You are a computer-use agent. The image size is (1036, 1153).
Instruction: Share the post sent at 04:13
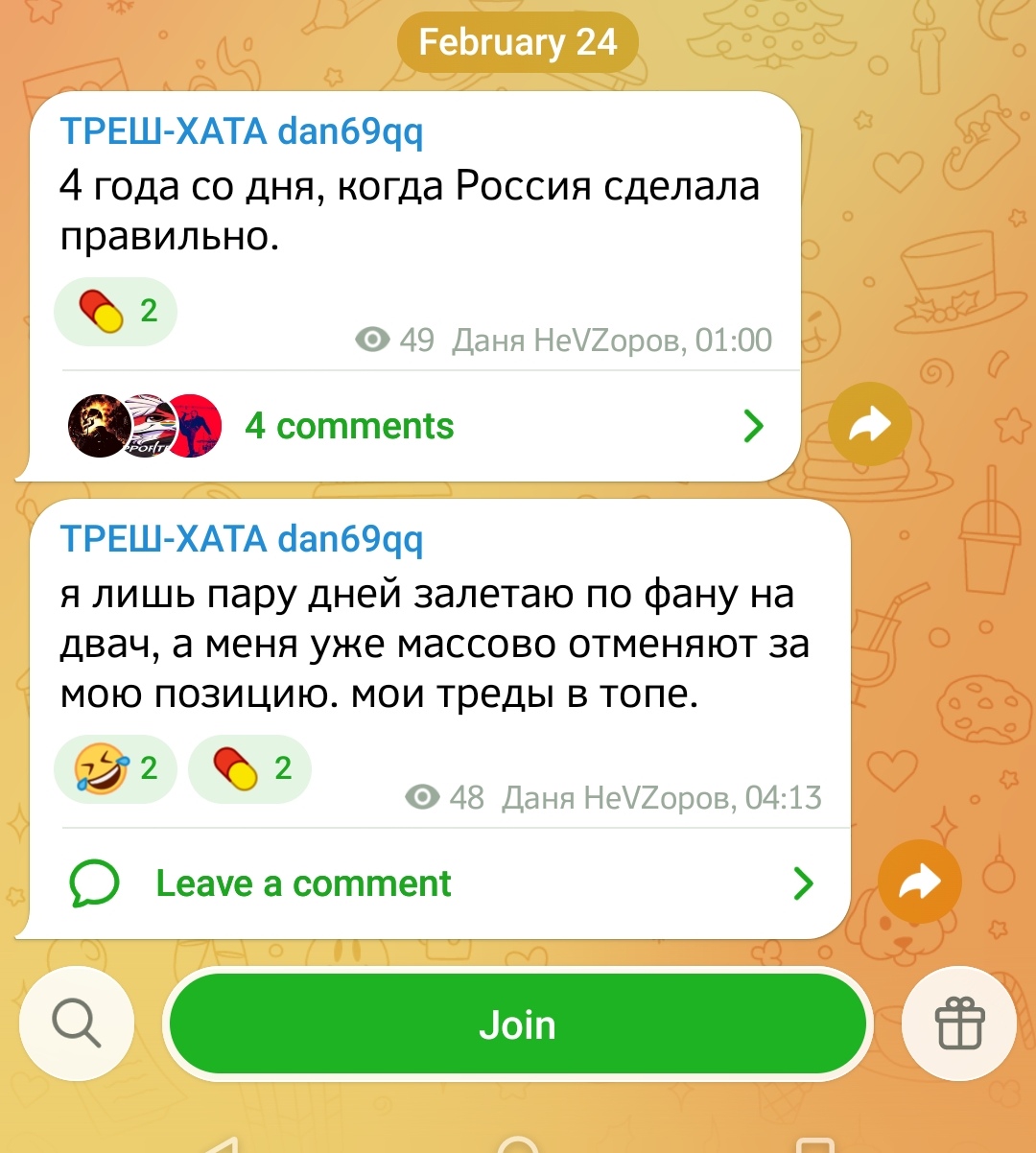coord(919,882)
